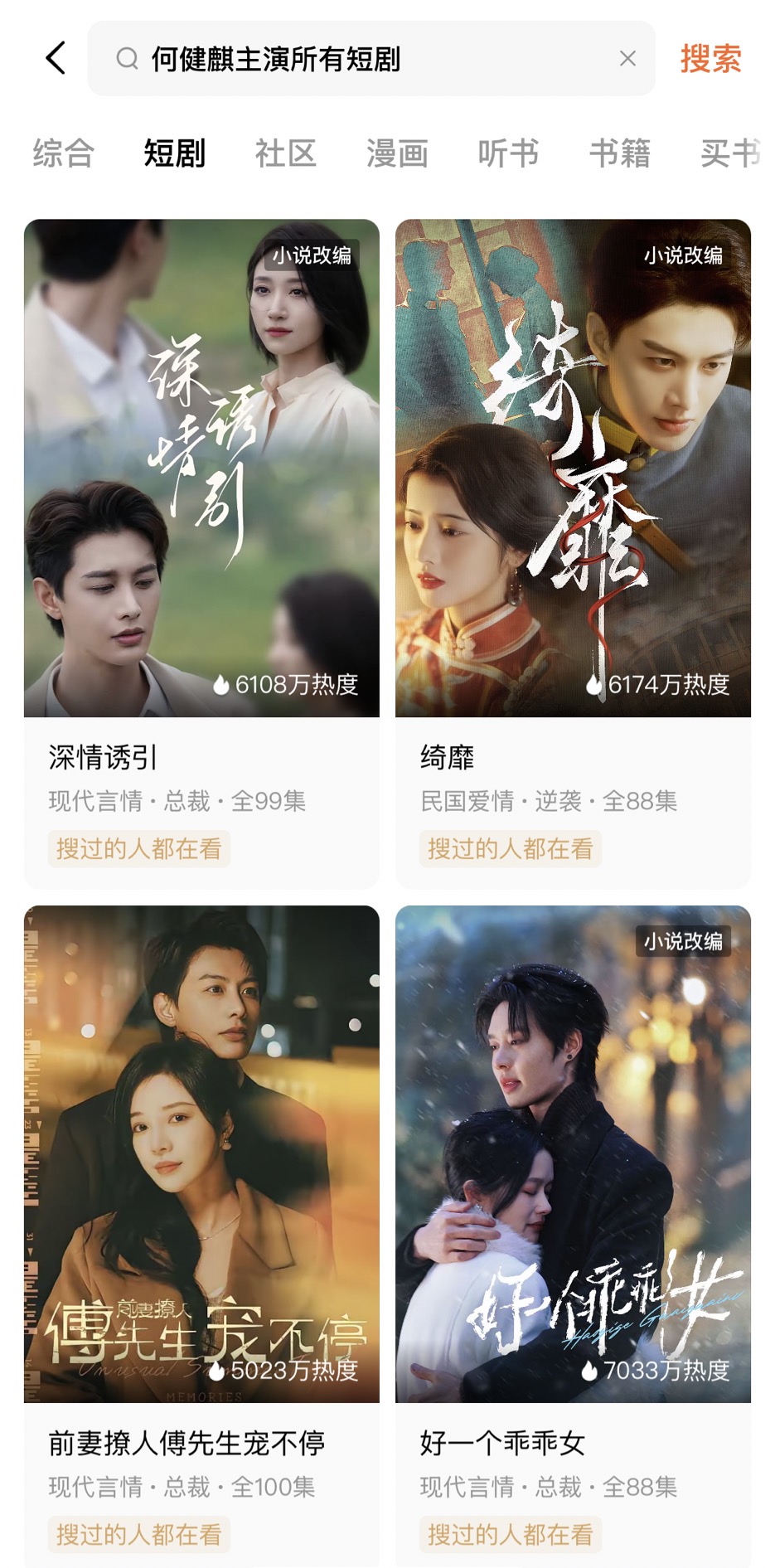Open the short drama 深情诱引
The height and width of the screenshot is (1568, 775).
[x=201, y=498]
